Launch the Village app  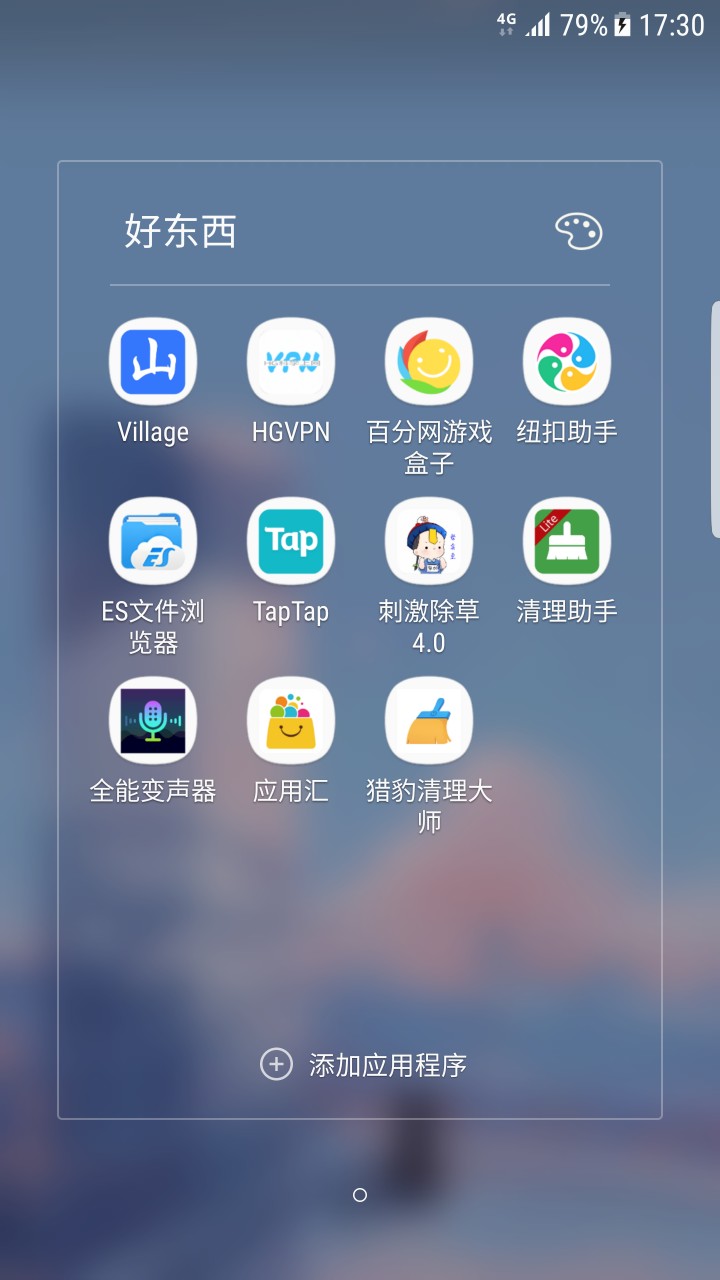tap(153, 362)
